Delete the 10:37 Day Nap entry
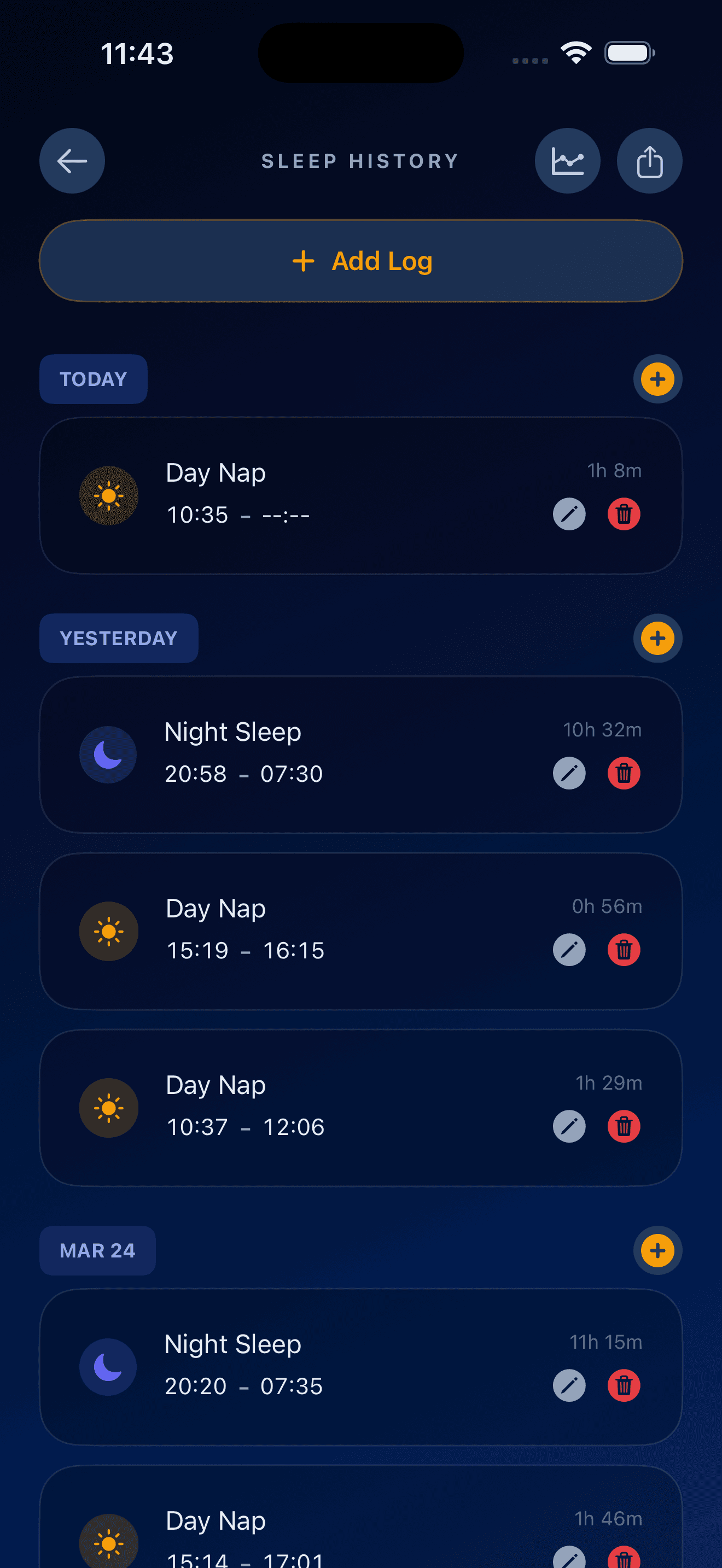 click(x=624, y=1126)
